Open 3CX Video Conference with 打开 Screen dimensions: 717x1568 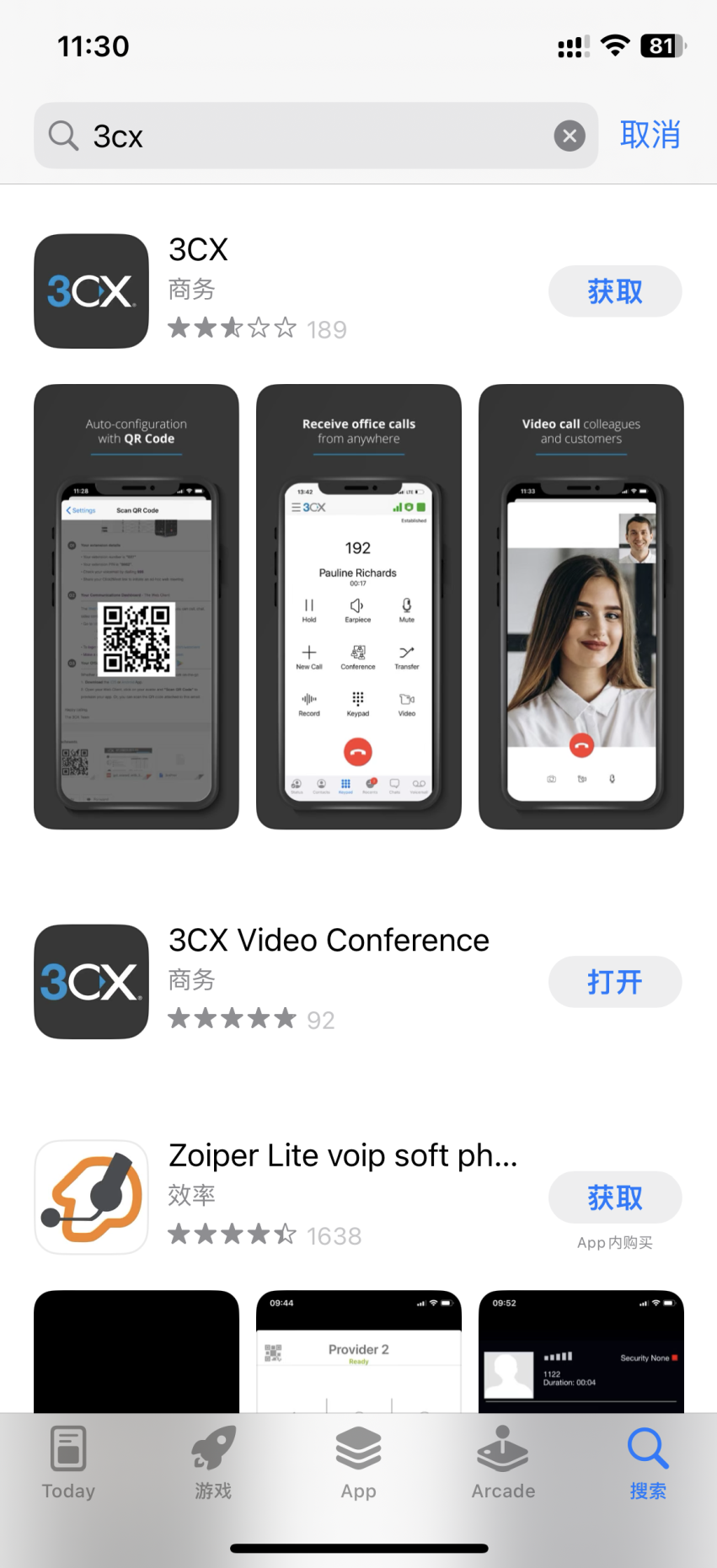(x=615, y=982)
